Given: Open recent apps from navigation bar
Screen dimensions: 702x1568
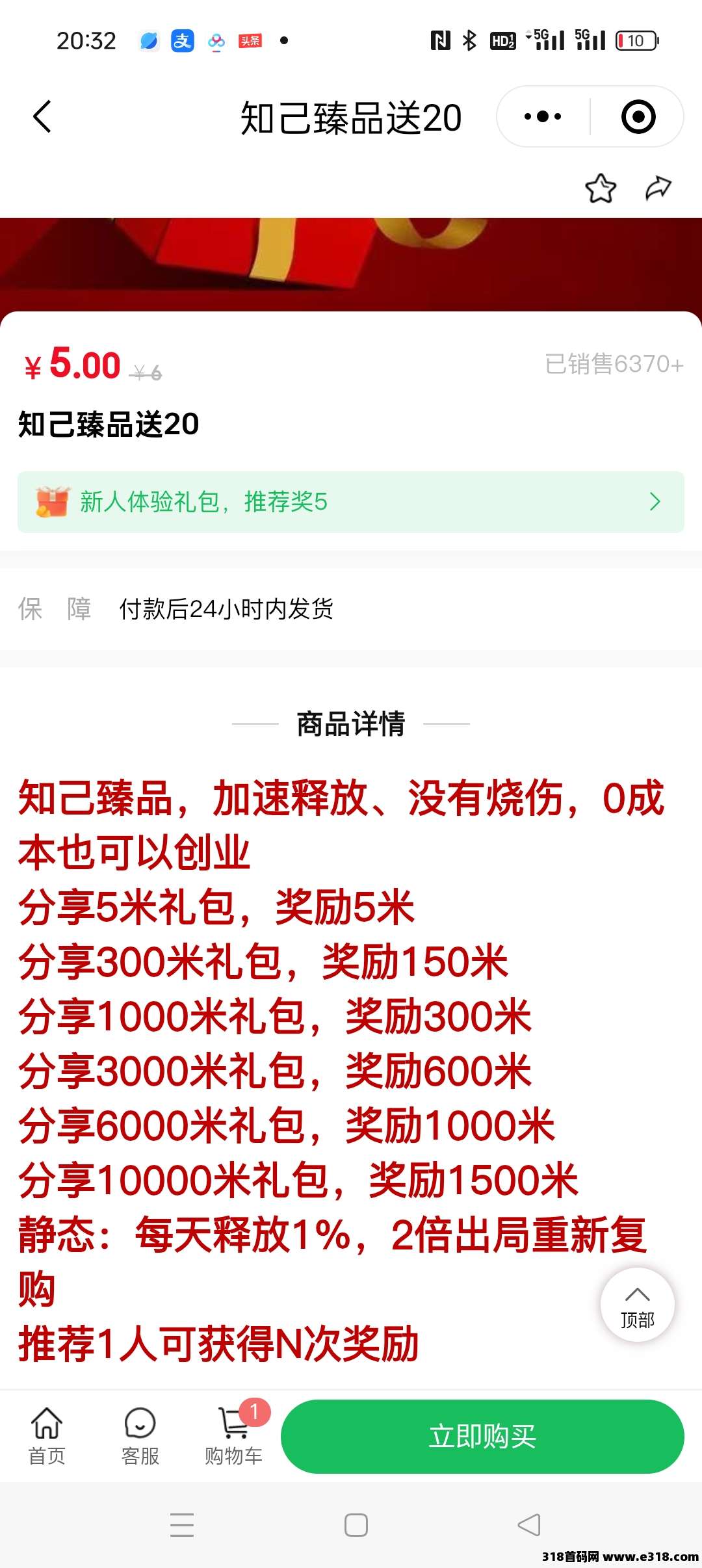Looking at the screenshot, I should tap(182, 1524).
